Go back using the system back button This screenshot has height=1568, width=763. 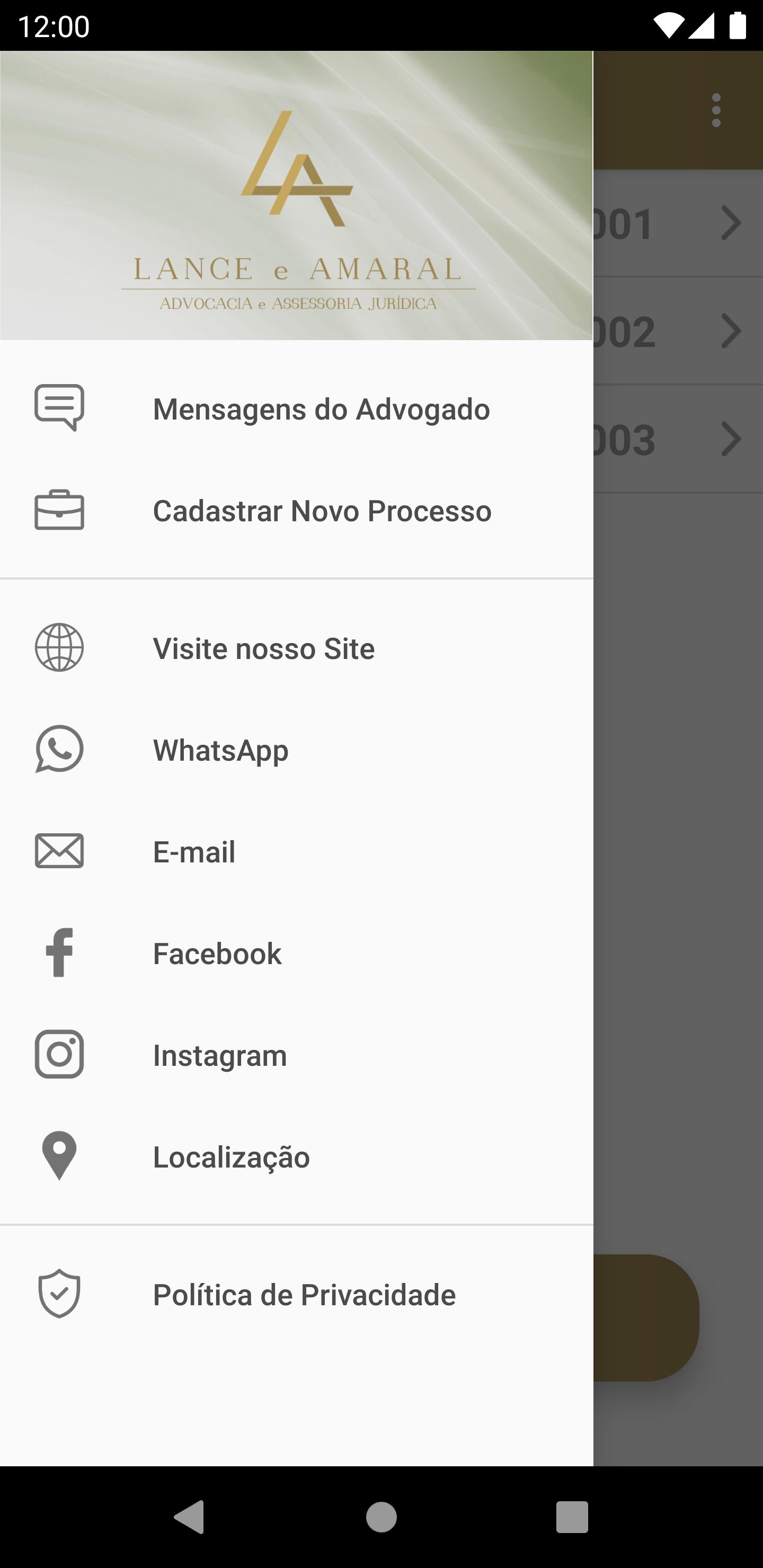tap(190, 1516)
